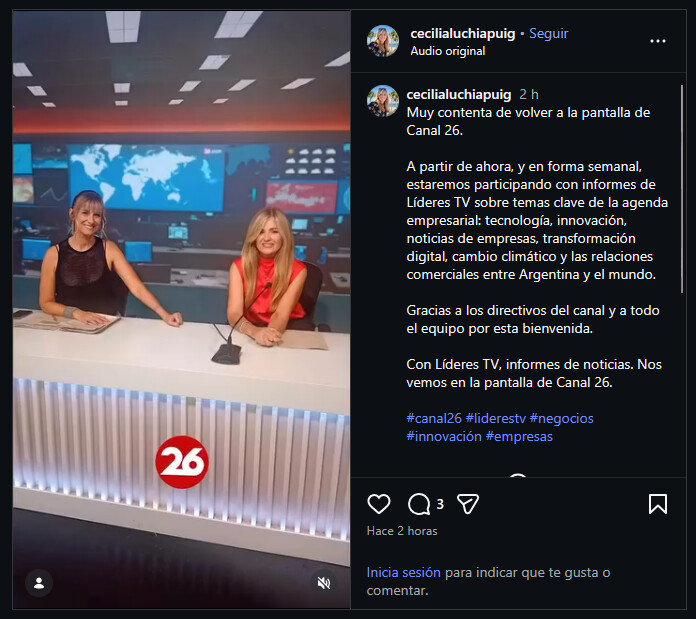Save the post with the bookmark icon
696x619 pixels.
pyautogui.click(x=657, y=504)
